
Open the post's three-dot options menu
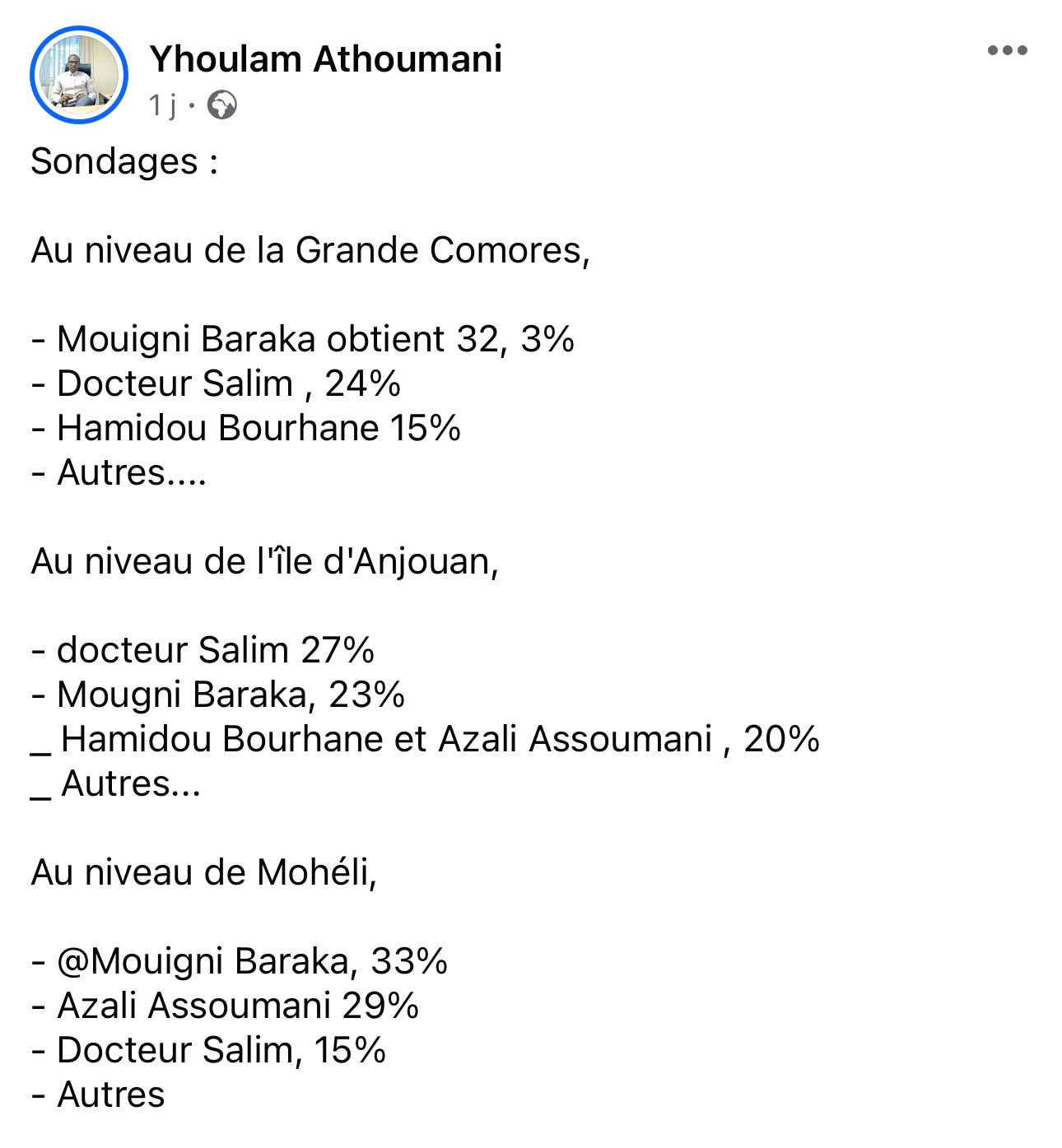click(1007, 51)
